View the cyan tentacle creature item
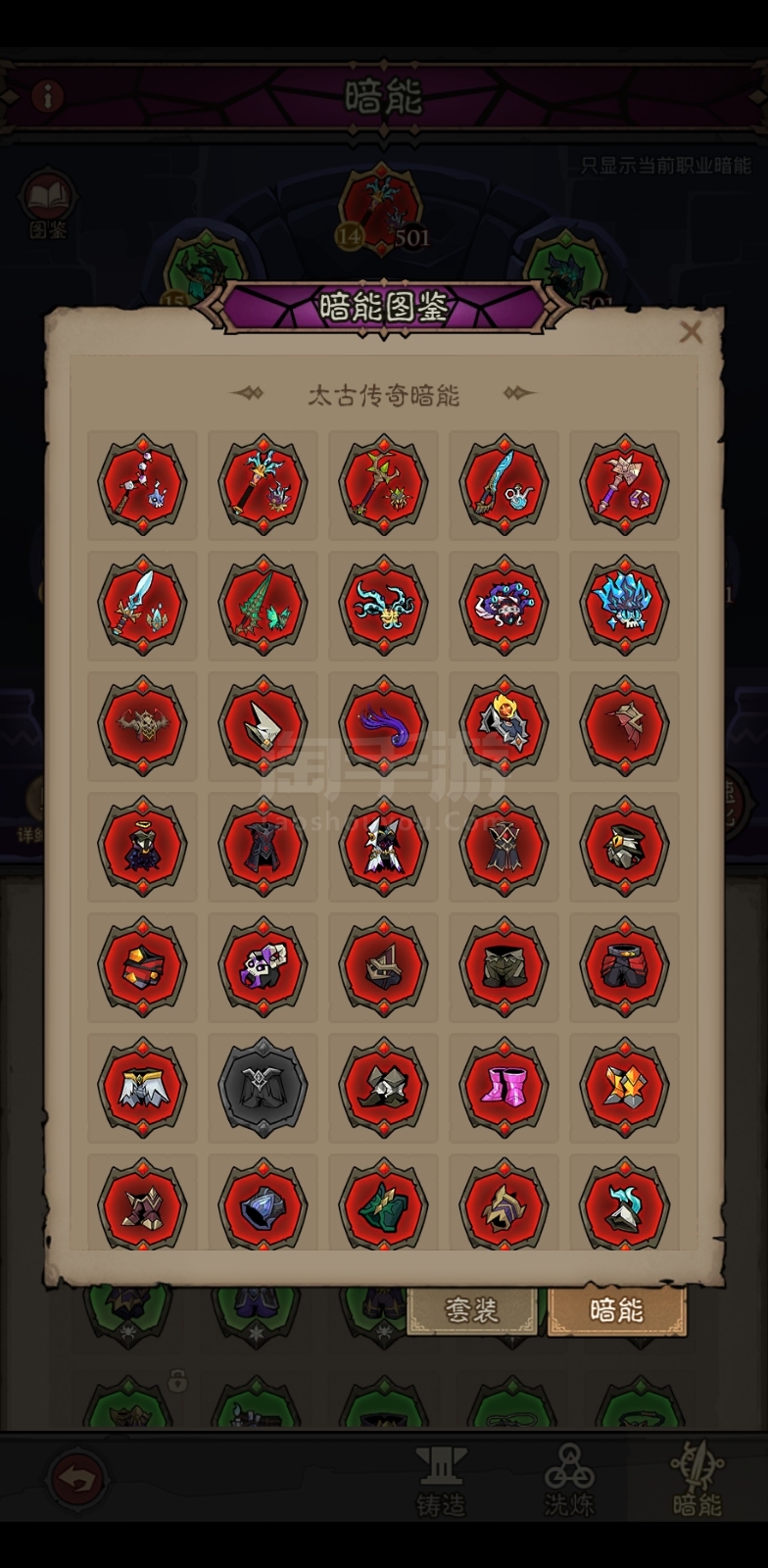Viewport: 768px width, 1568px height. point(383,605)
